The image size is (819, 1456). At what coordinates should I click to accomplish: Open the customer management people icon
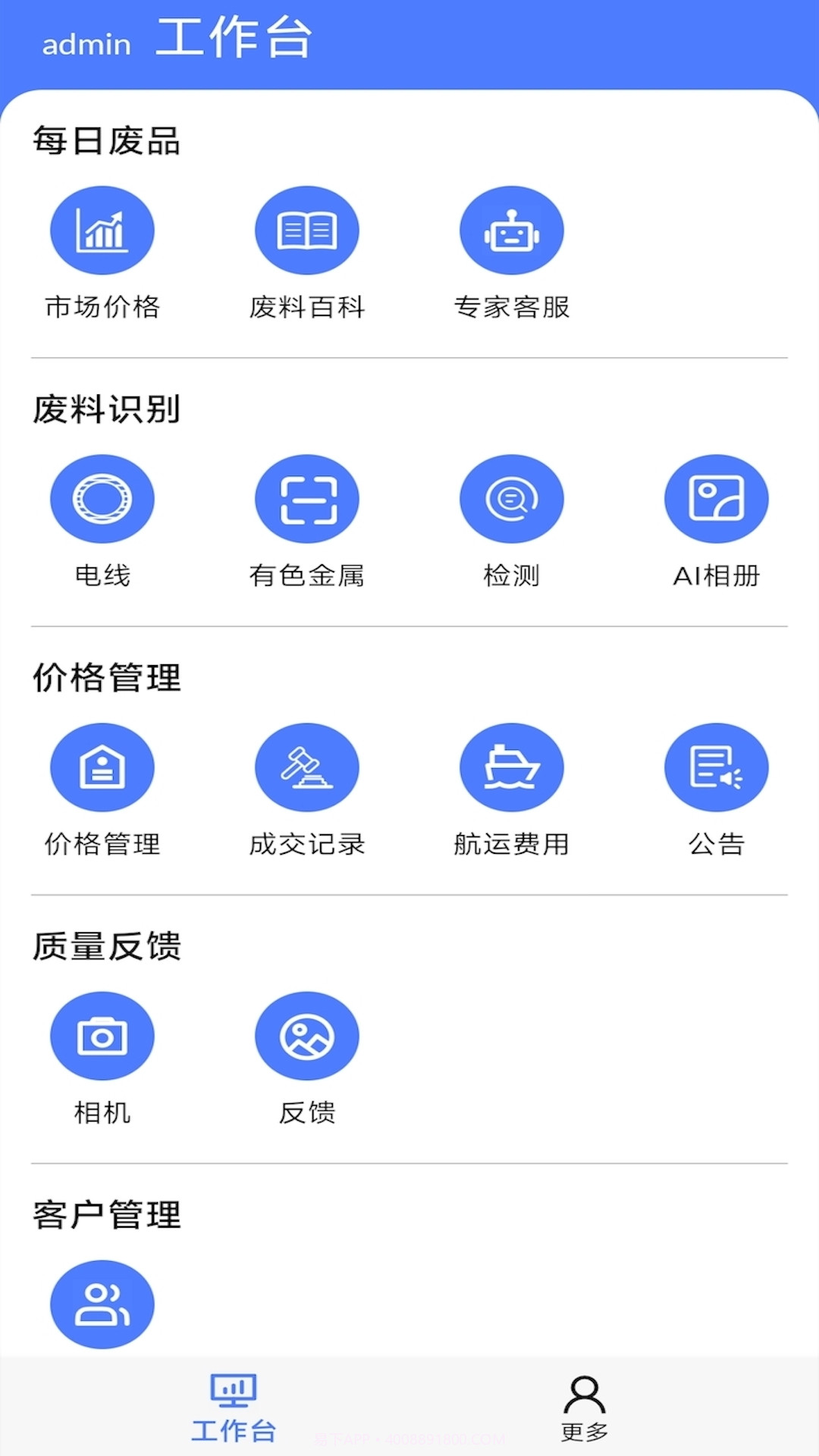pyautogui.click(x=102, y=1304)
